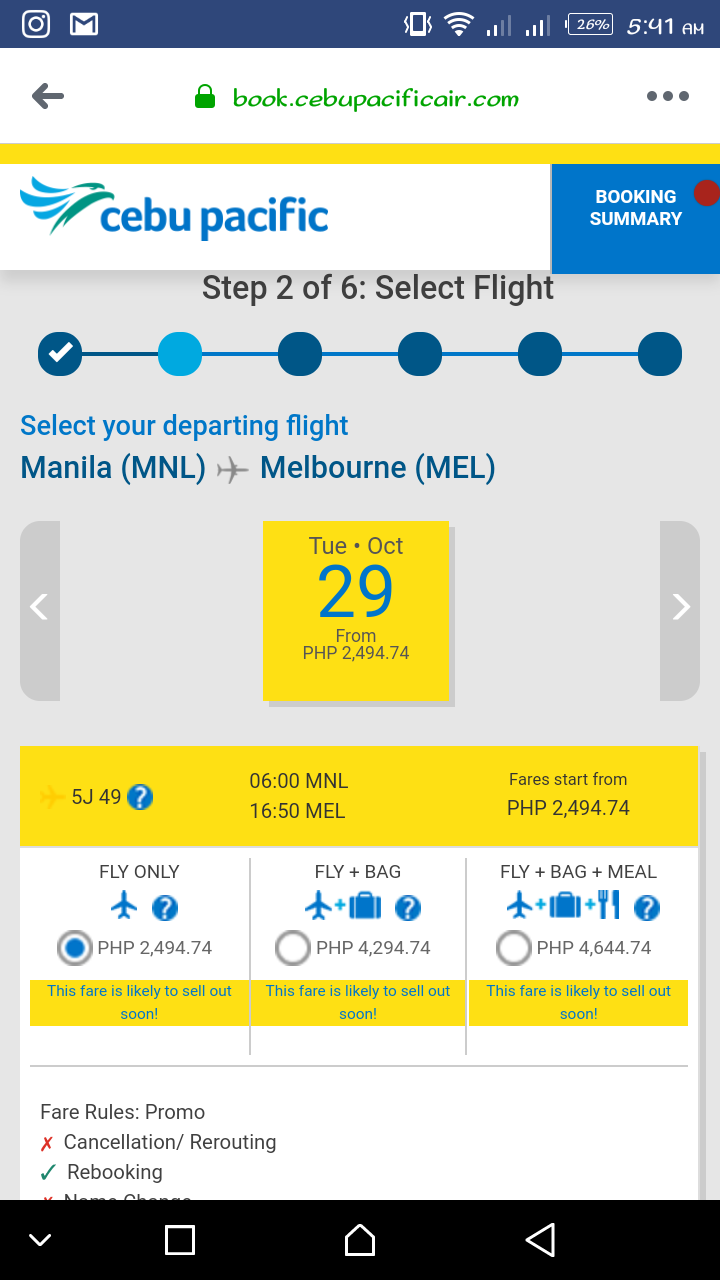Open the Booking Summary panel
Image resolution: width=720 pixels, height=1280 pixels.
tap(636, 208)
